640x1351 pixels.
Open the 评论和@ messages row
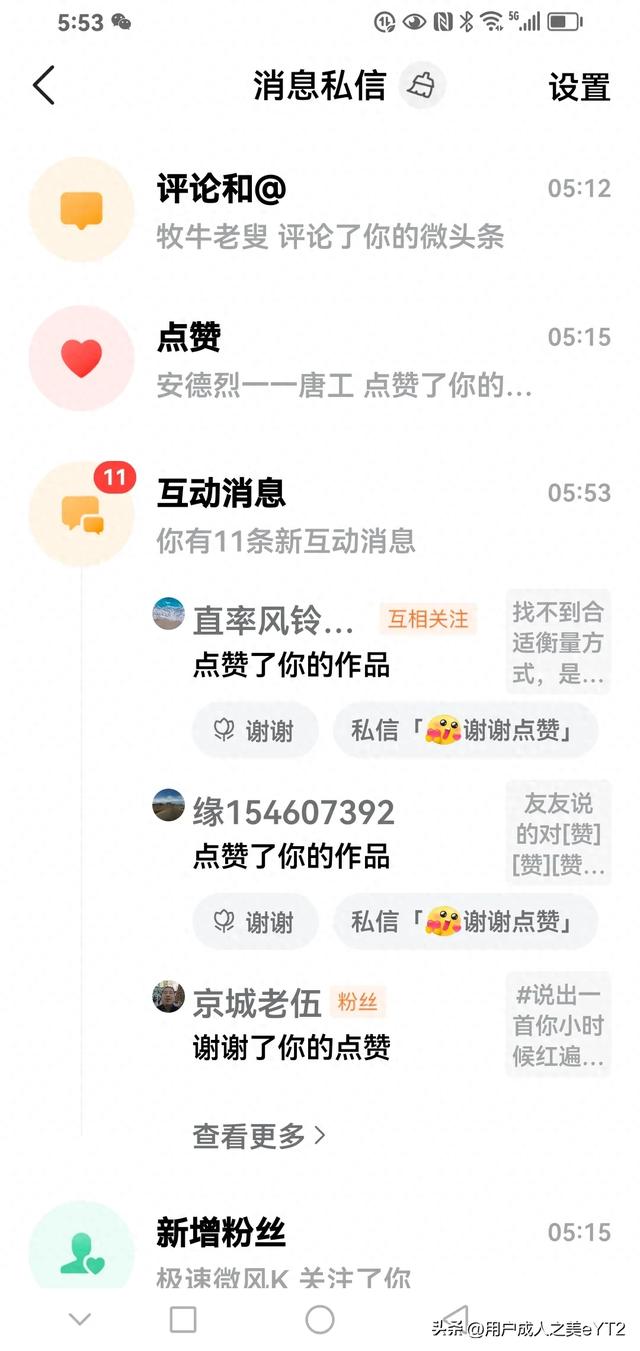click(330, 210)
